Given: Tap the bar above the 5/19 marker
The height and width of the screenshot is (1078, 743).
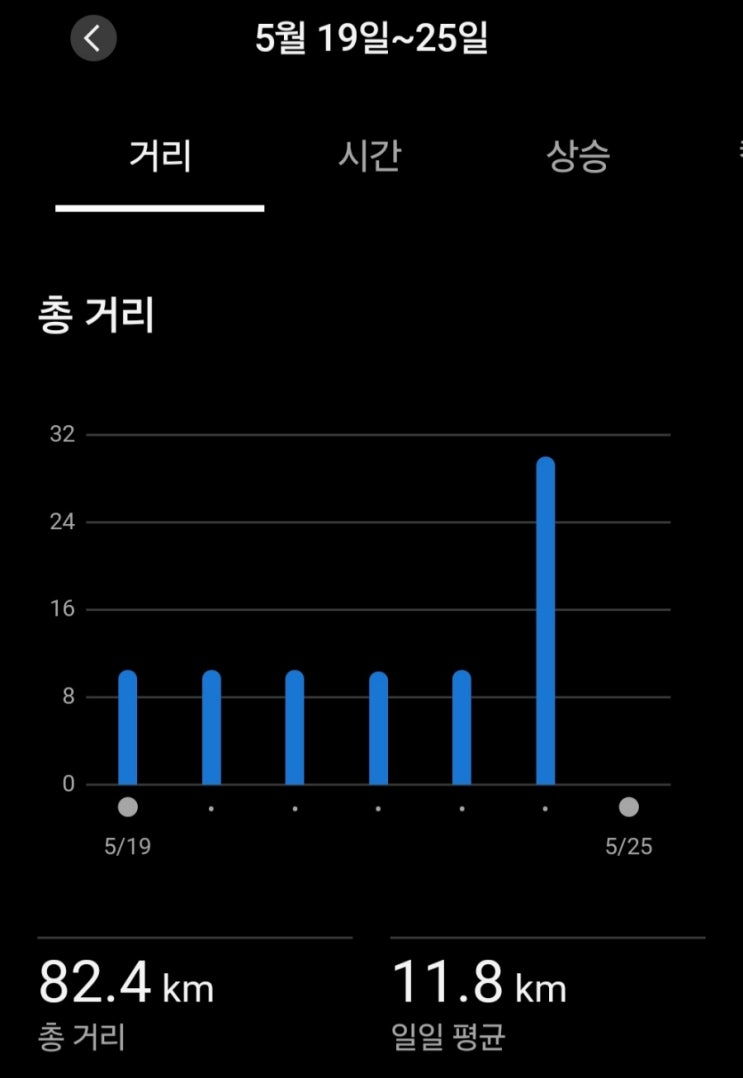Looking at the screenshot, I should pos(128,727).
